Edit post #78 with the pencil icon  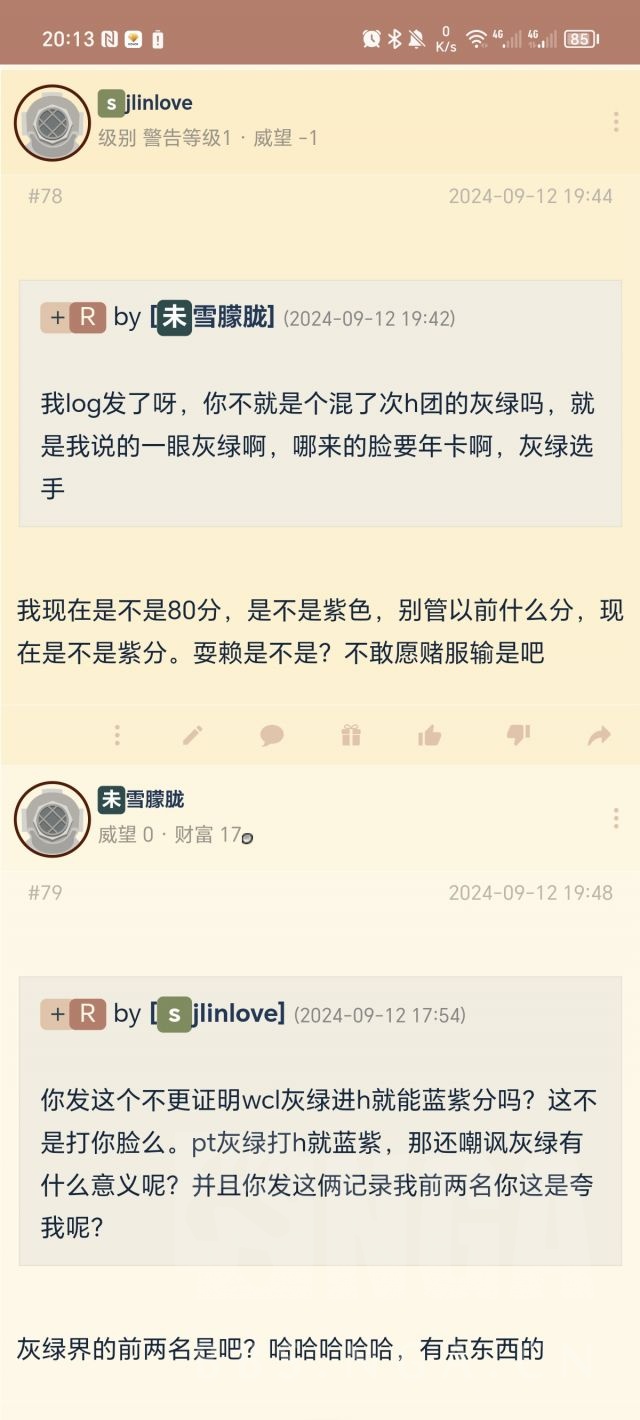(x=193, y=736)
